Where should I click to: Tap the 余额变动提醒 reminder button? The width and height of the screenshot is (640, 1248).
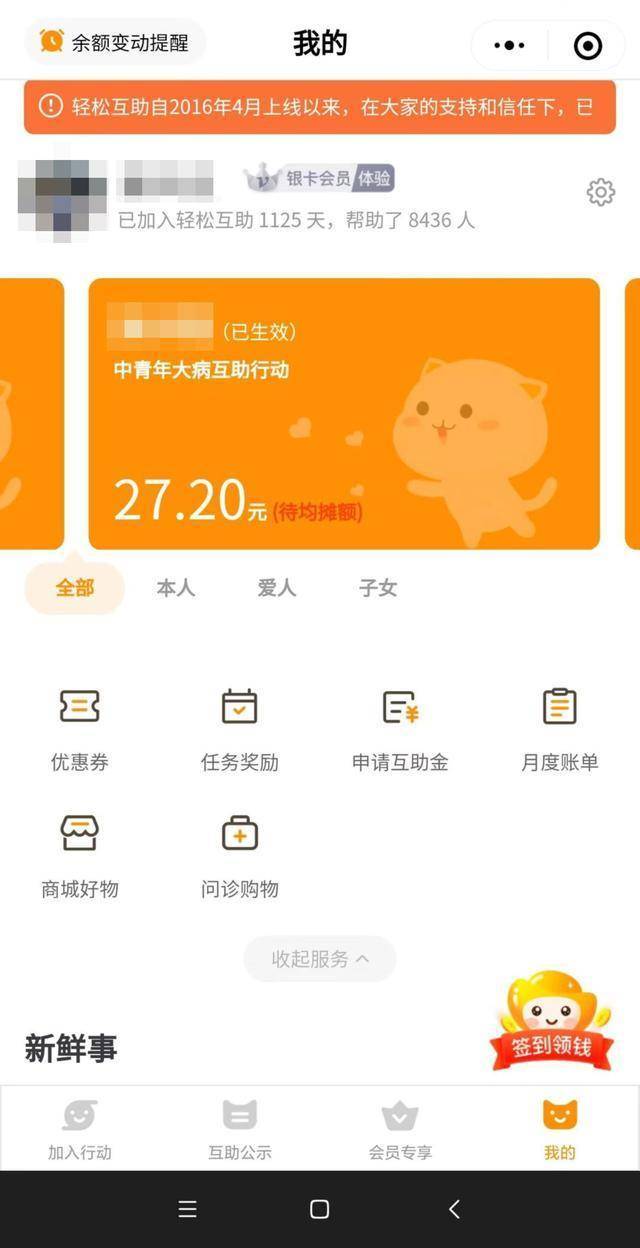point(114,42)
